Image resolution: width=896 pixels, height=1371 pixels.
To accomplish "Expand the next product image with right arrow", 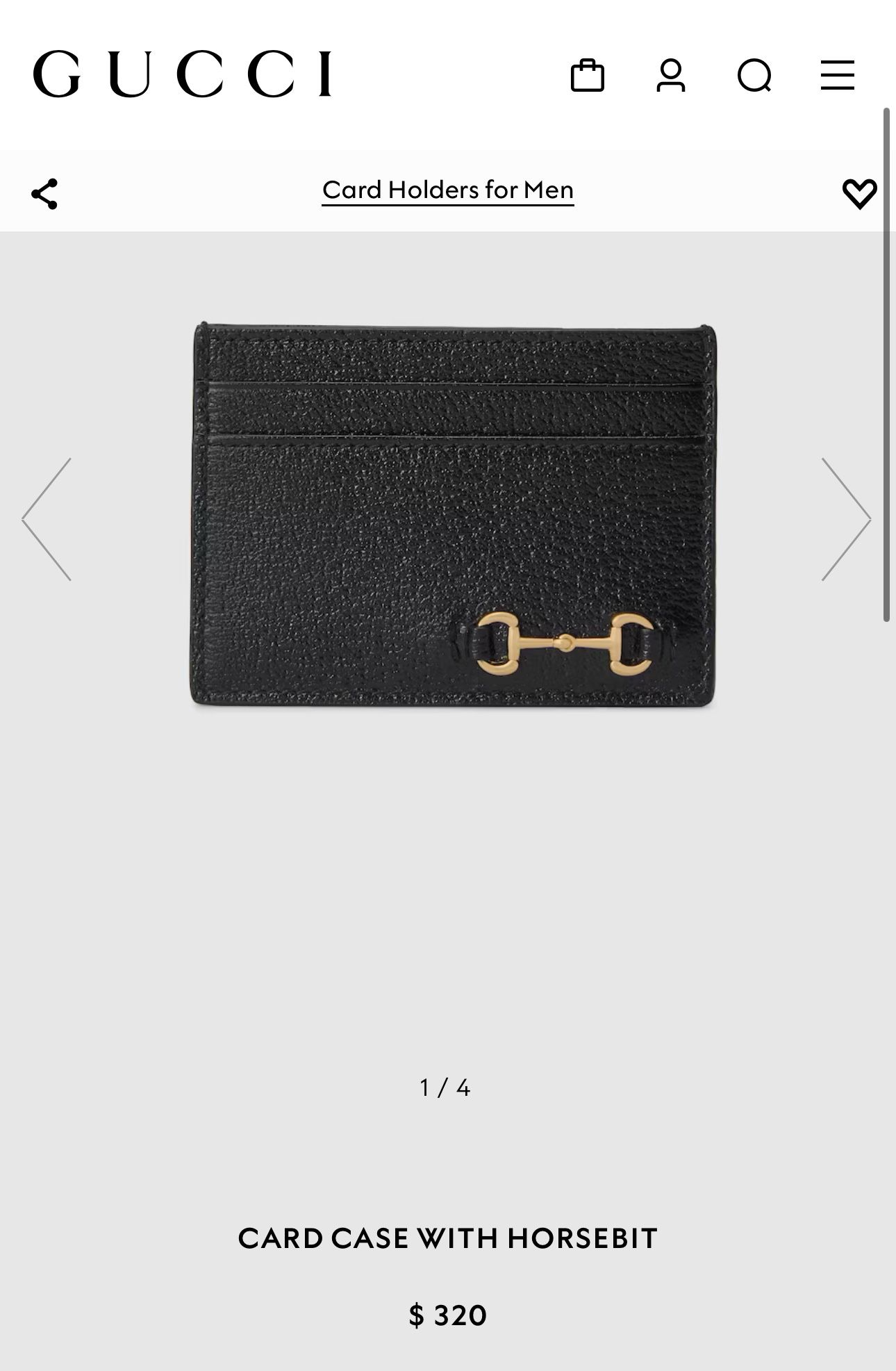I will coord(846,518).
